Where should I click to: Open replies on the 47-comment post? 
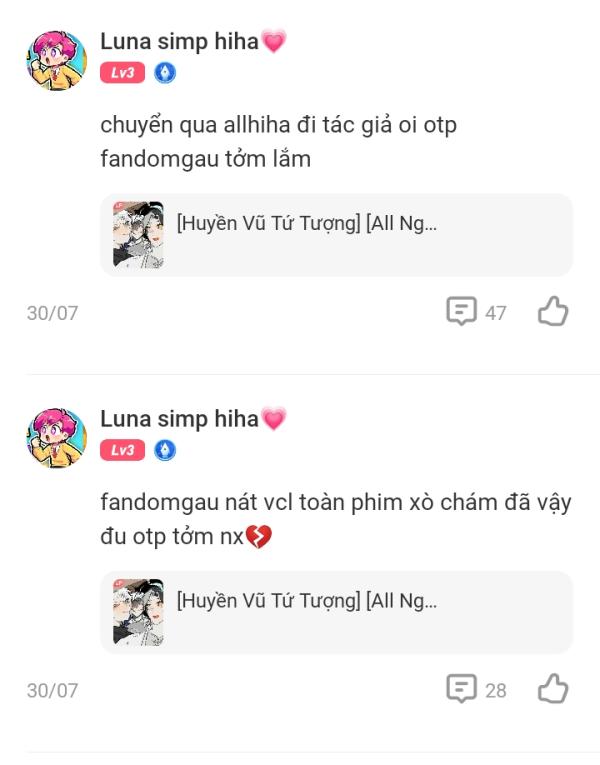click(x=476, y=313)
